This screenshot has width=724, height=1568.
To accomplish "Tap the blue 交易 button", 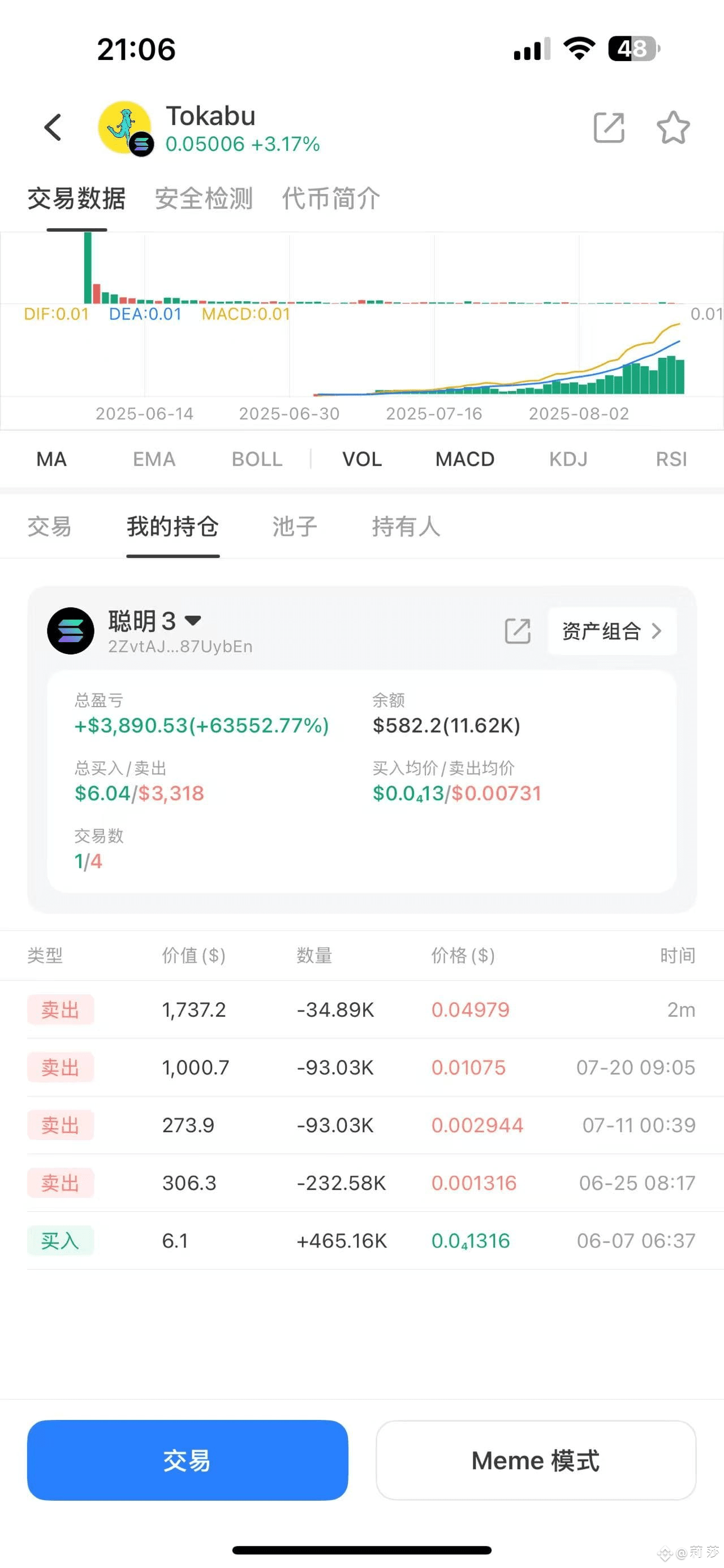I will tap(187, 1461).
